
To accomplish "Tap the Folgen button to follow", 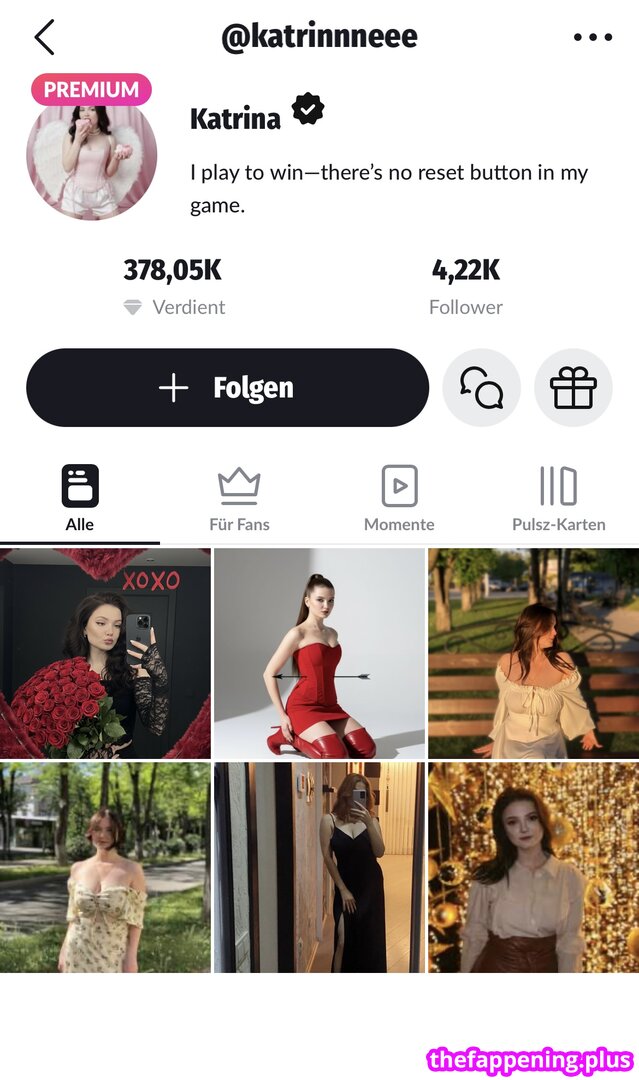I will point(227,388).
